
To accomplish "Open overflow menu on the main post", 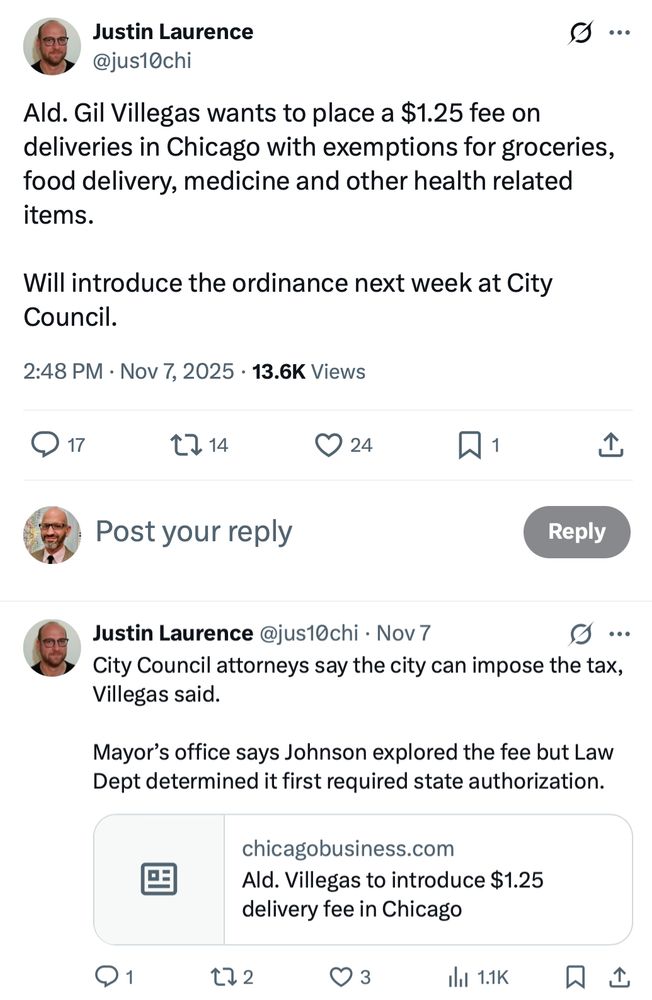I will point(620,33).
